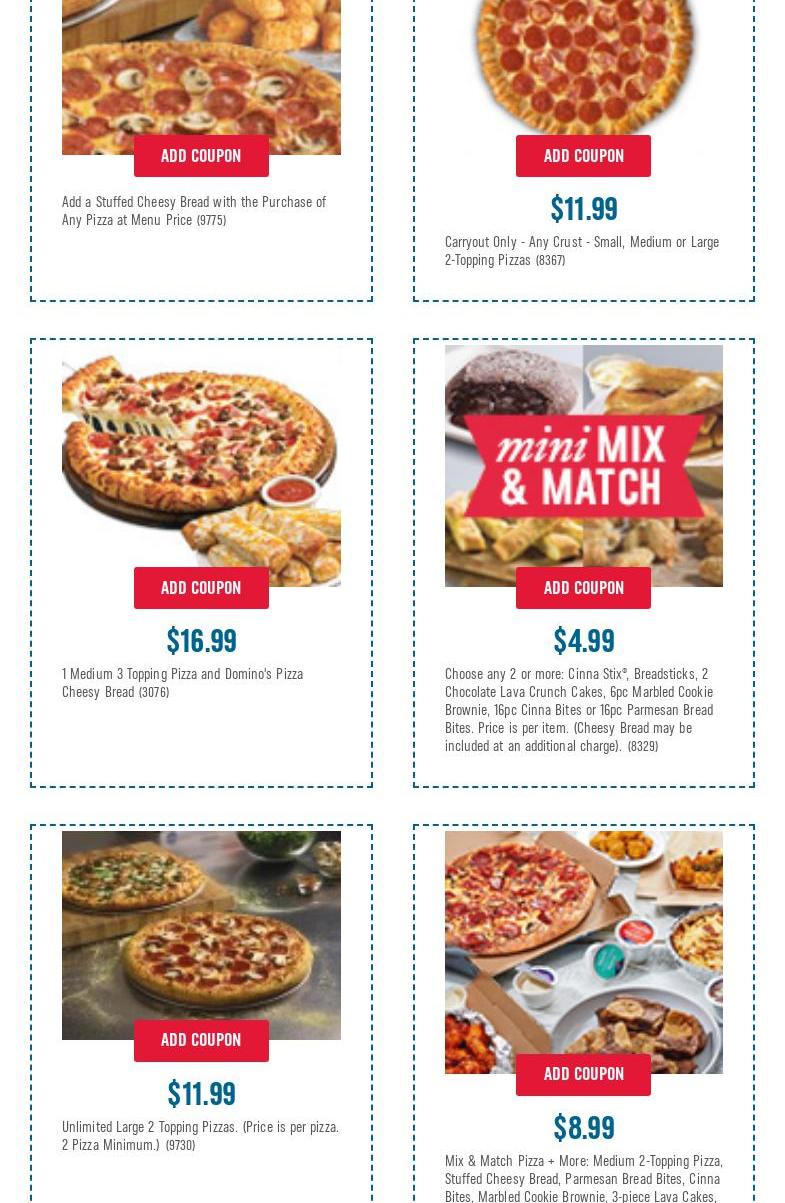
Task: Add the Stuffed Cheesy Bread coupon
Action: pyautogui.click(x=201, y=156)
